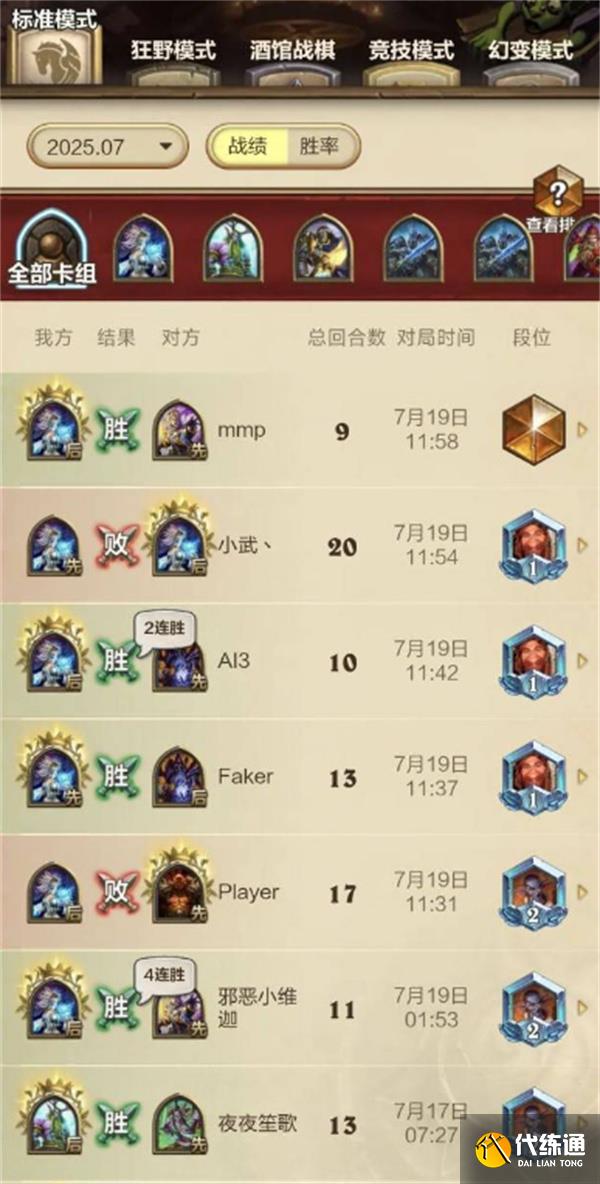Switch to the 狂野模式 tab
Image resolution: width=600 pixels, height=1184 pixels.
[173, 50]
